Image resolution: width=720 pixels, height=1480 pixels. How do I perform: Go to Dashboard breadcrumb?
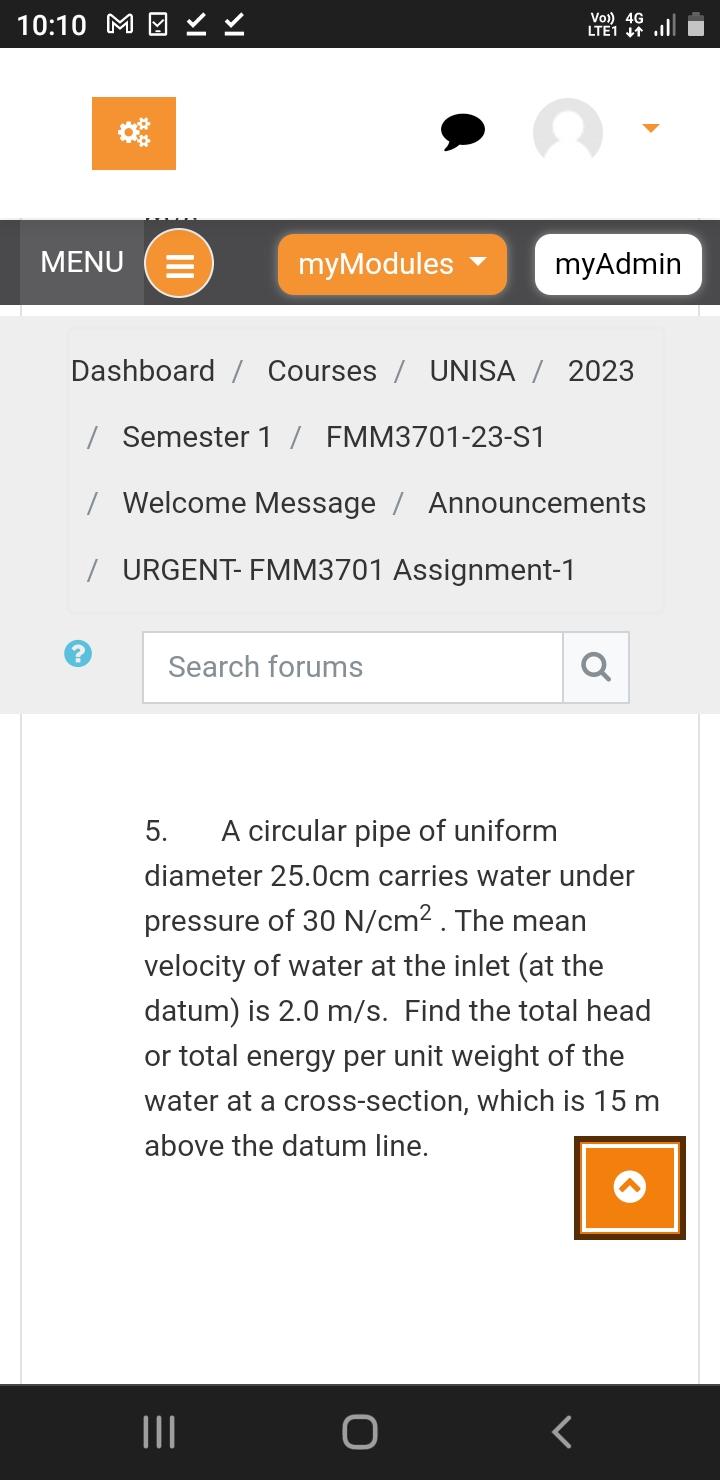coord(143,371)
